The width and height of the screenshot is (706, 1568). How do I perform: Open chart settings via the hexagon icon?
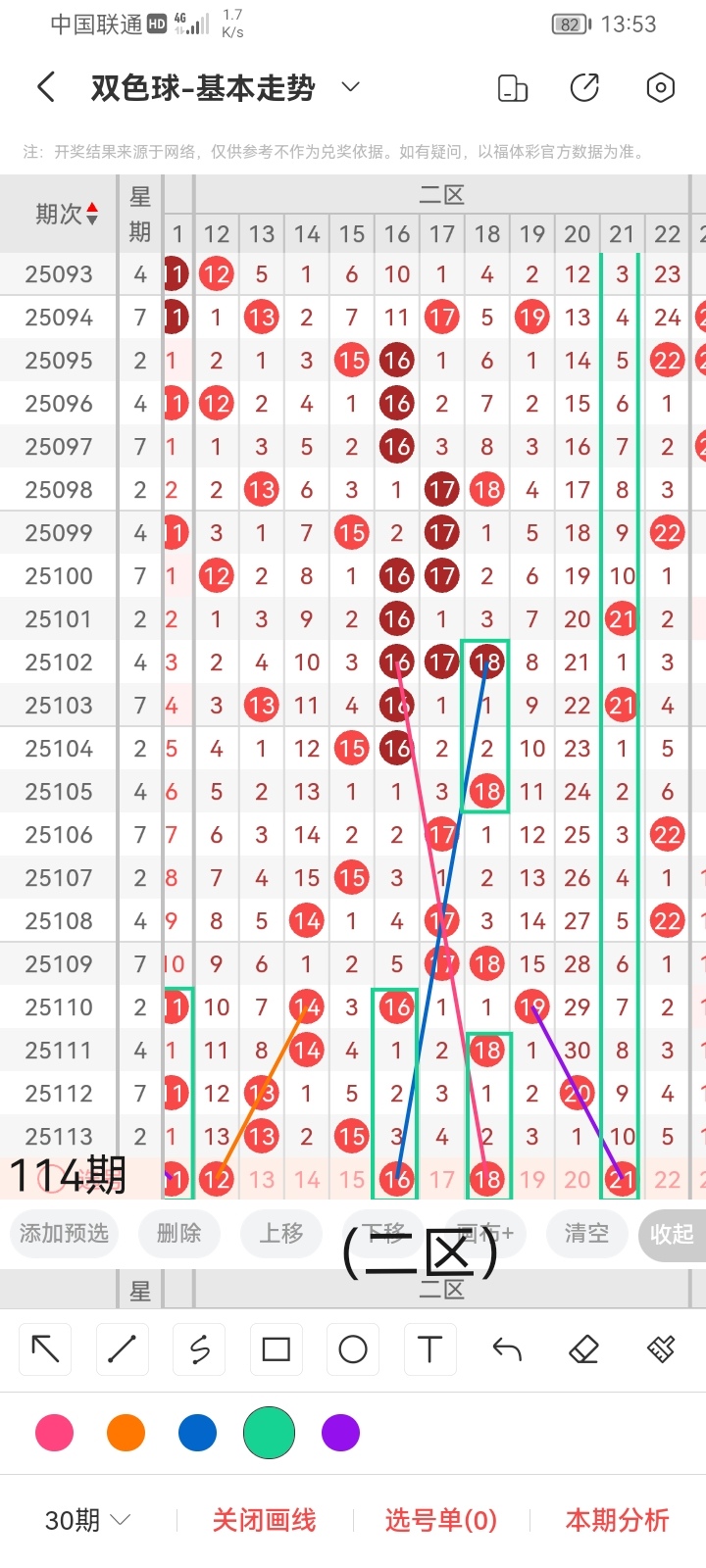(x=661, y=88)
